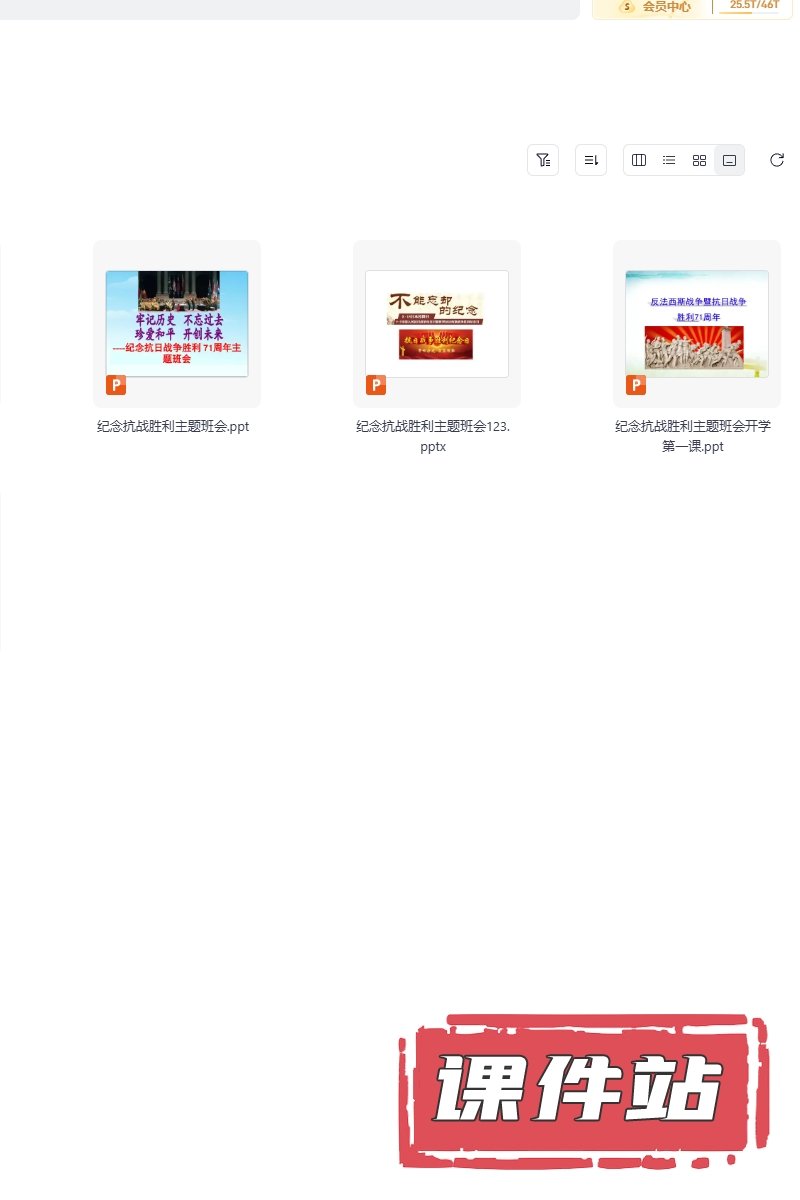The height and width of the screenshot is (1200, 800).
Task: Open 纪念抗战胜利主题班会.ppt file
Action: coord(177,324)
